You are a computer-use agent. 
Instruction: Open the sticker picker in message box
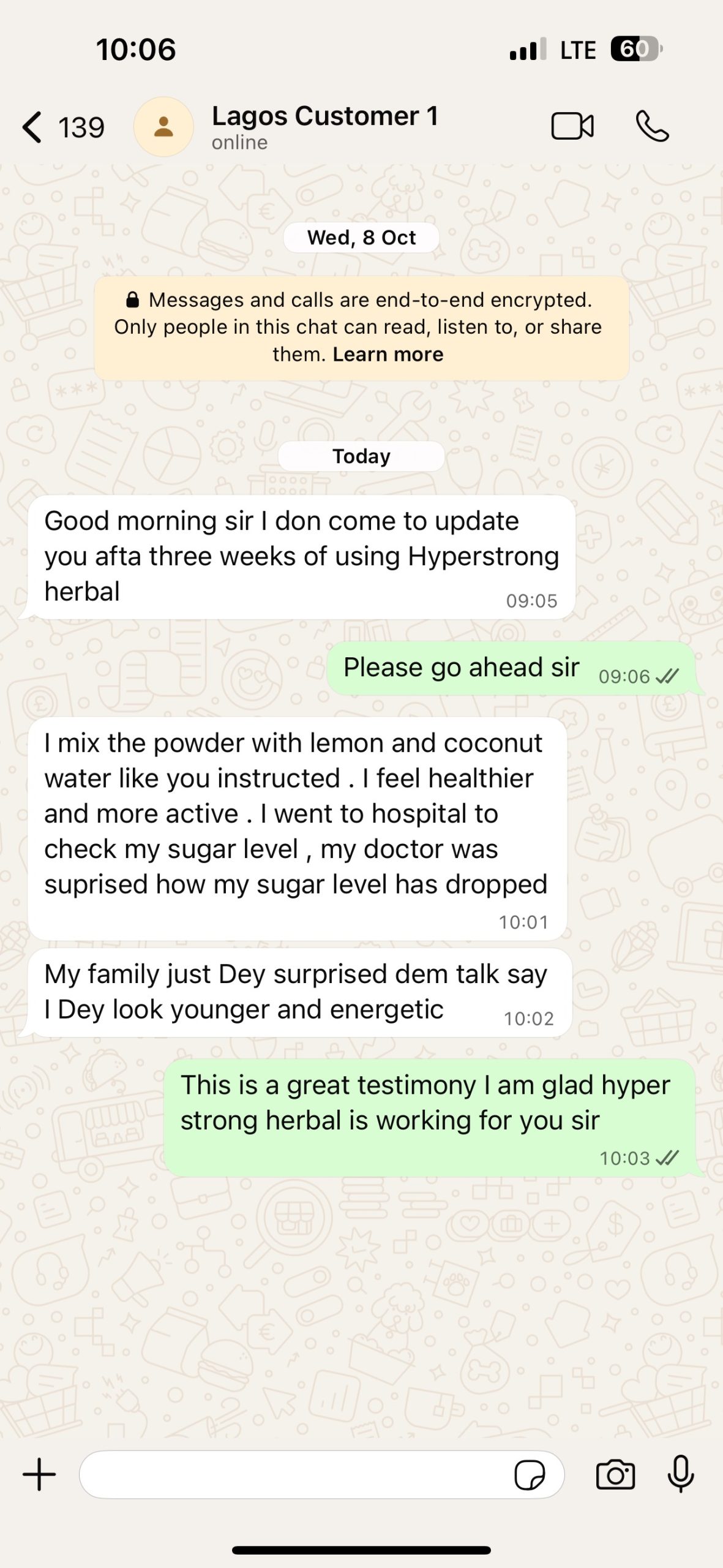[530, 1475]
